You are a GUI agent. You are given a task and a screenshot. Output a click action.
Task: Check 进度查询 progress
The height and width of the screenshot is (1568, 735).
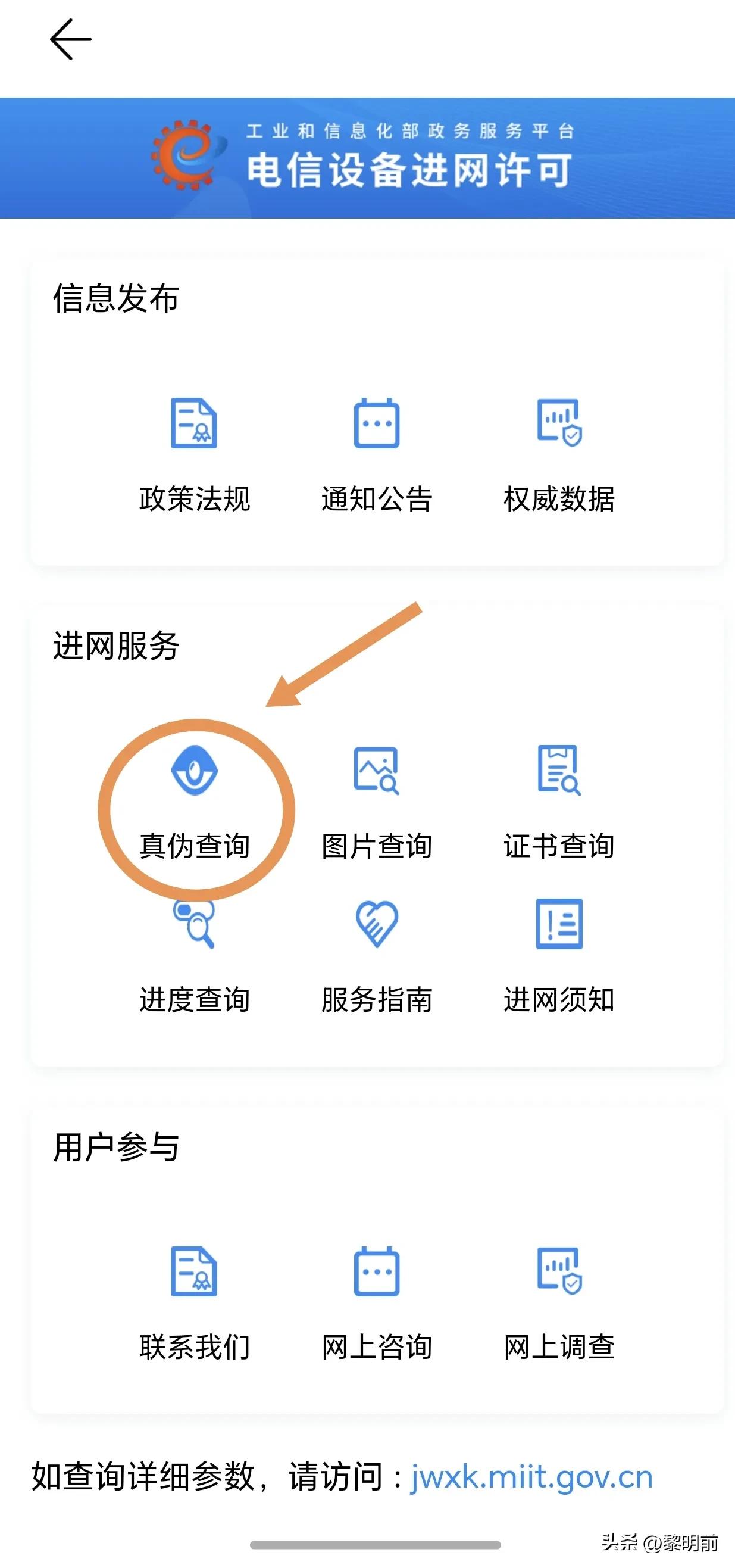click(x=194, y=956)
